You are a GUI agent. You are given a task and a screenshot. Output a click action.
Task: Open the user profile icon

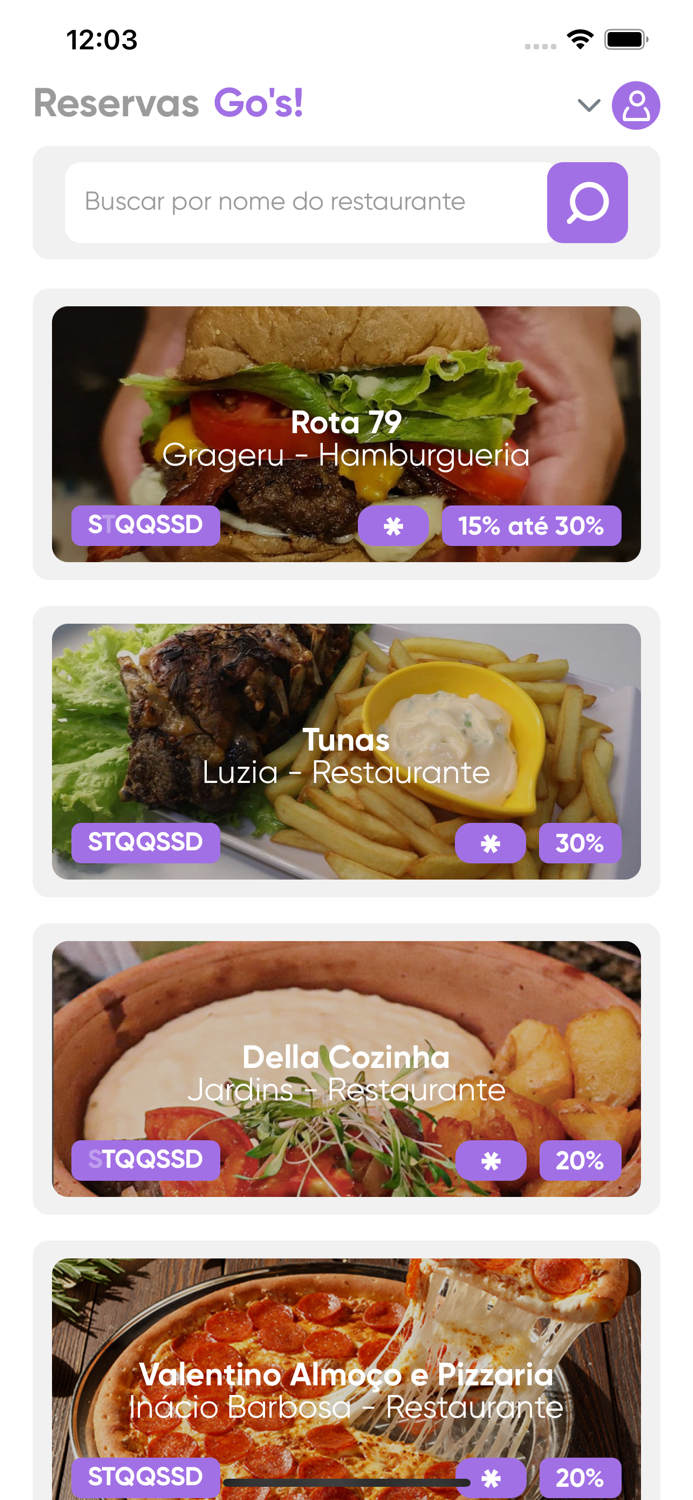point(636,105)
